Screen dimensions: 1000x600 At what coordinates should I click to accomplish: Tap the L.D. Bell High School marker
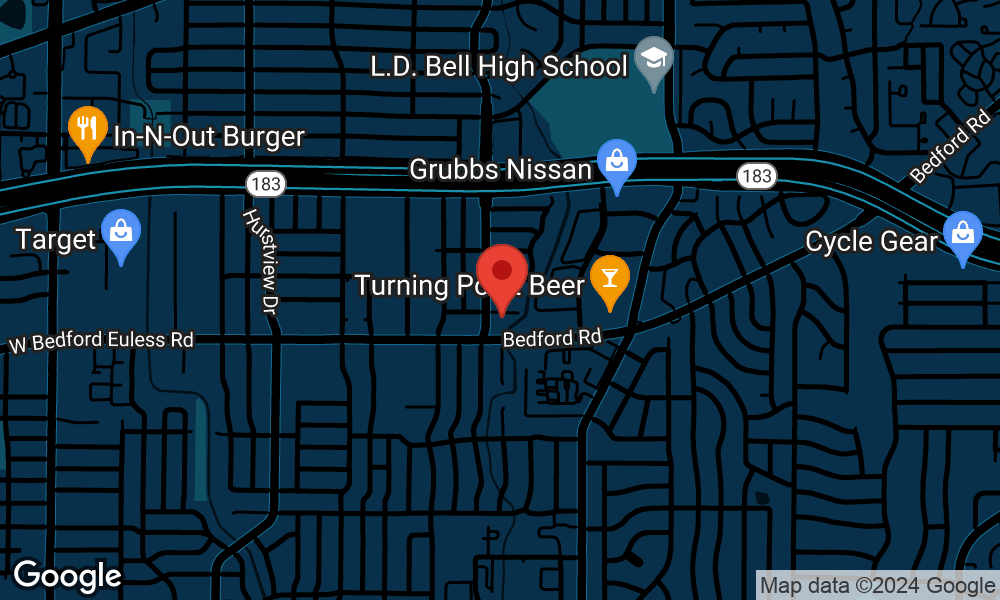point(655,59)
